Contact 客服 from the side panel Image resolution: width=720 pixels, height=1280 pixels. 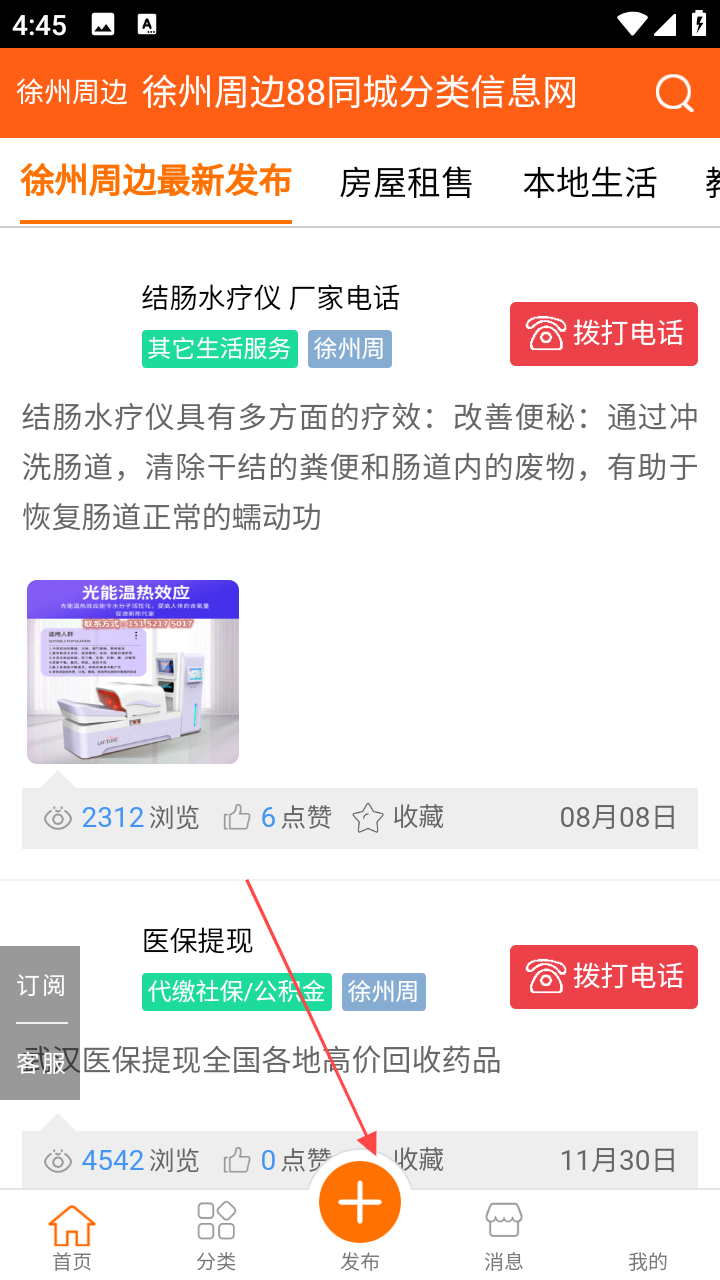pyautogui.click(x=40, y=1062)
